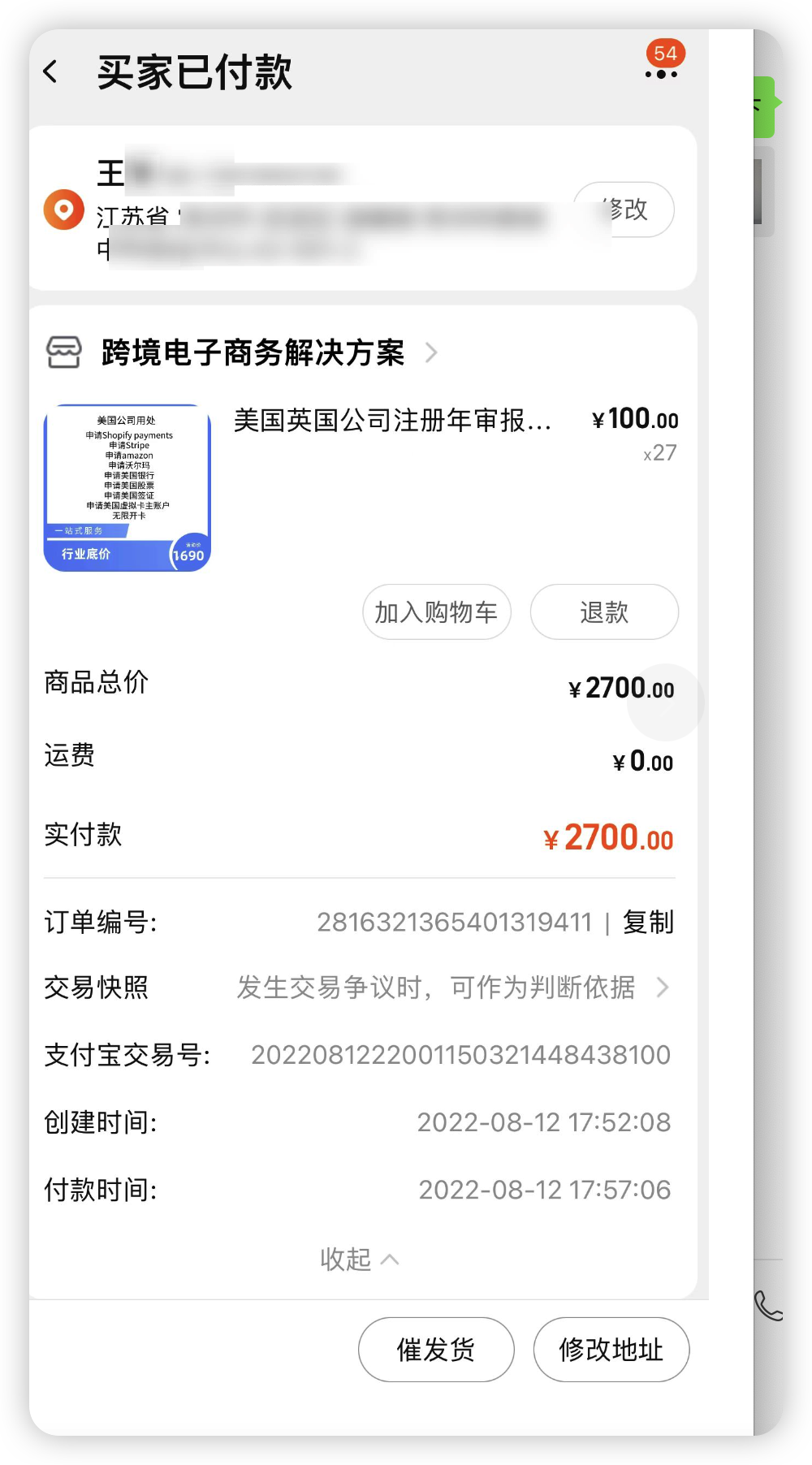Tap 退款 to request a refund
The width and height of the screenshot is (812, 1465).
pyautogui.click(x=604, y=612)
